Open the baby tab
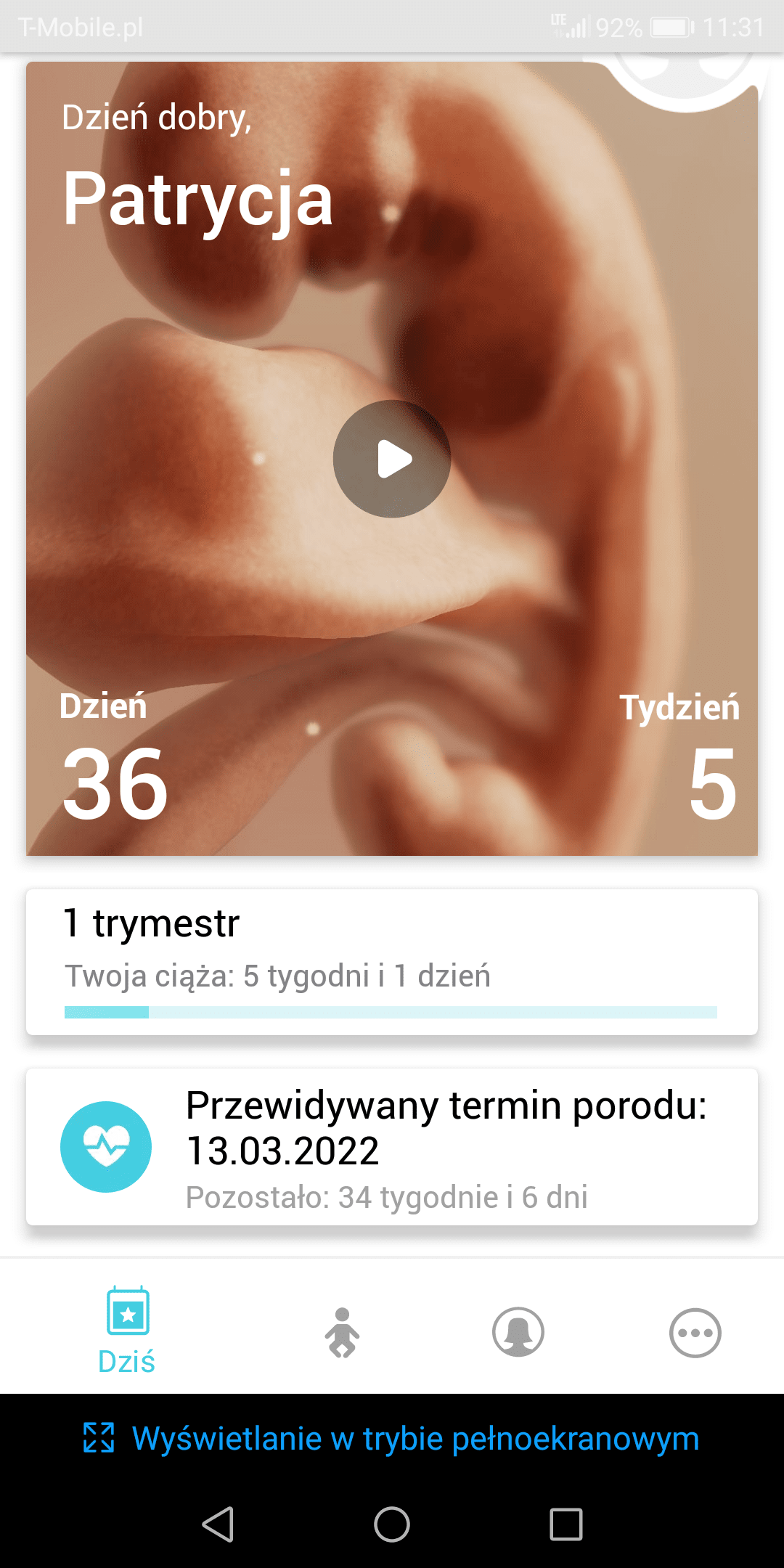 click(342, 1333)
